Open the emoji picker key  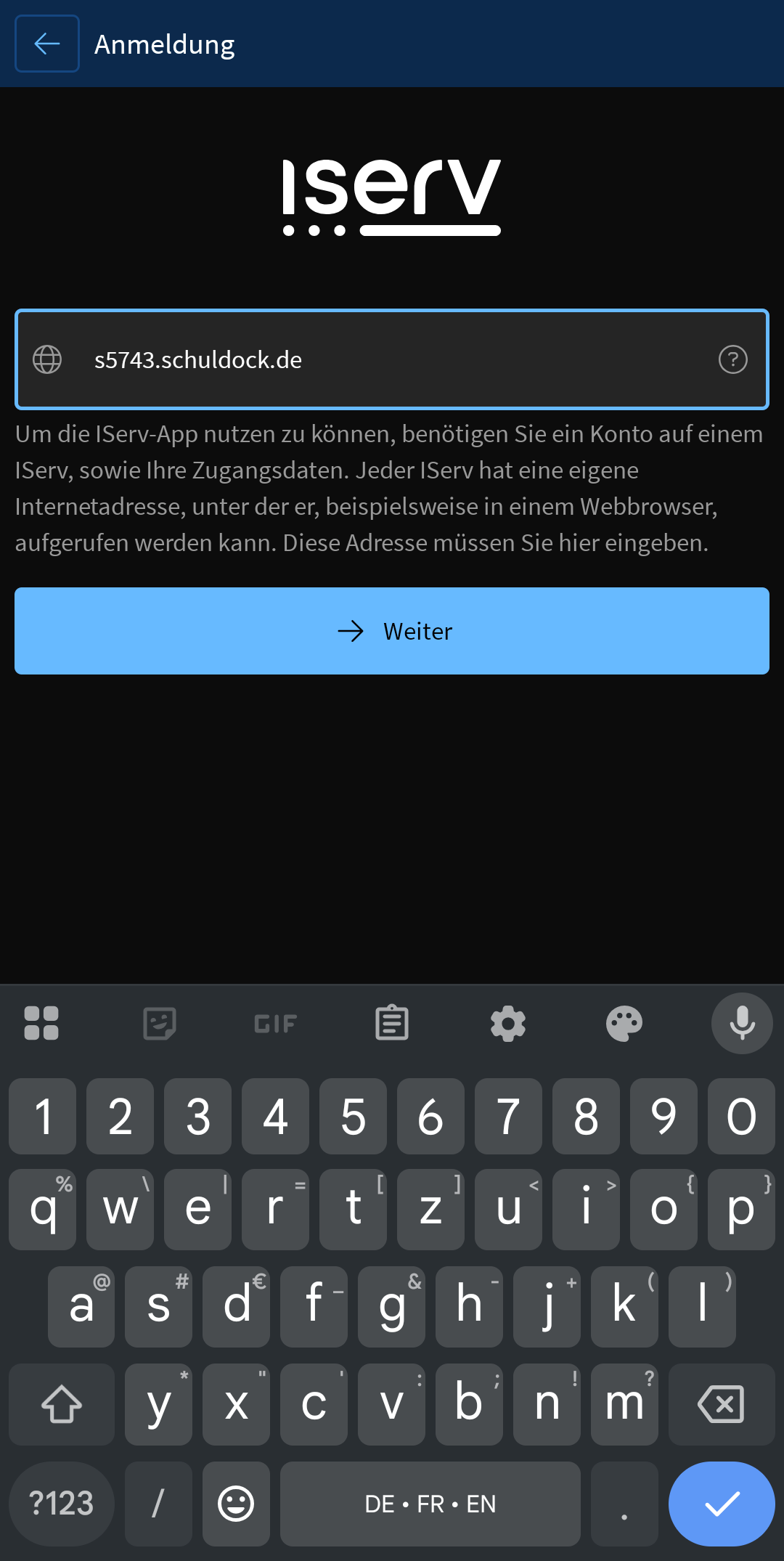click(x=236, y=1504)
